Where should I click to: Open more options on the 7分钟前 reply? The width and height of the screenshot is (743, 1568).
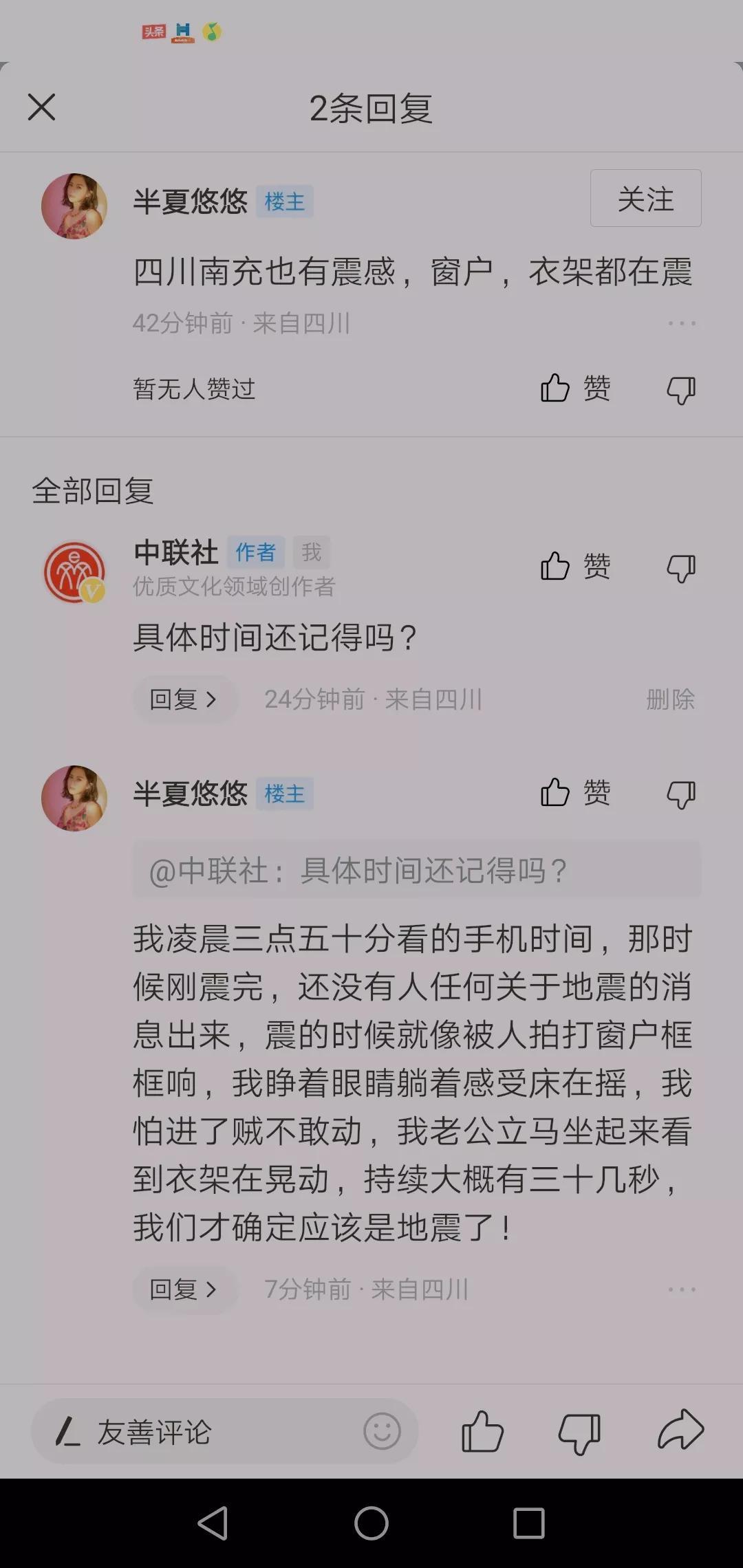click(x=681, y=1289)
